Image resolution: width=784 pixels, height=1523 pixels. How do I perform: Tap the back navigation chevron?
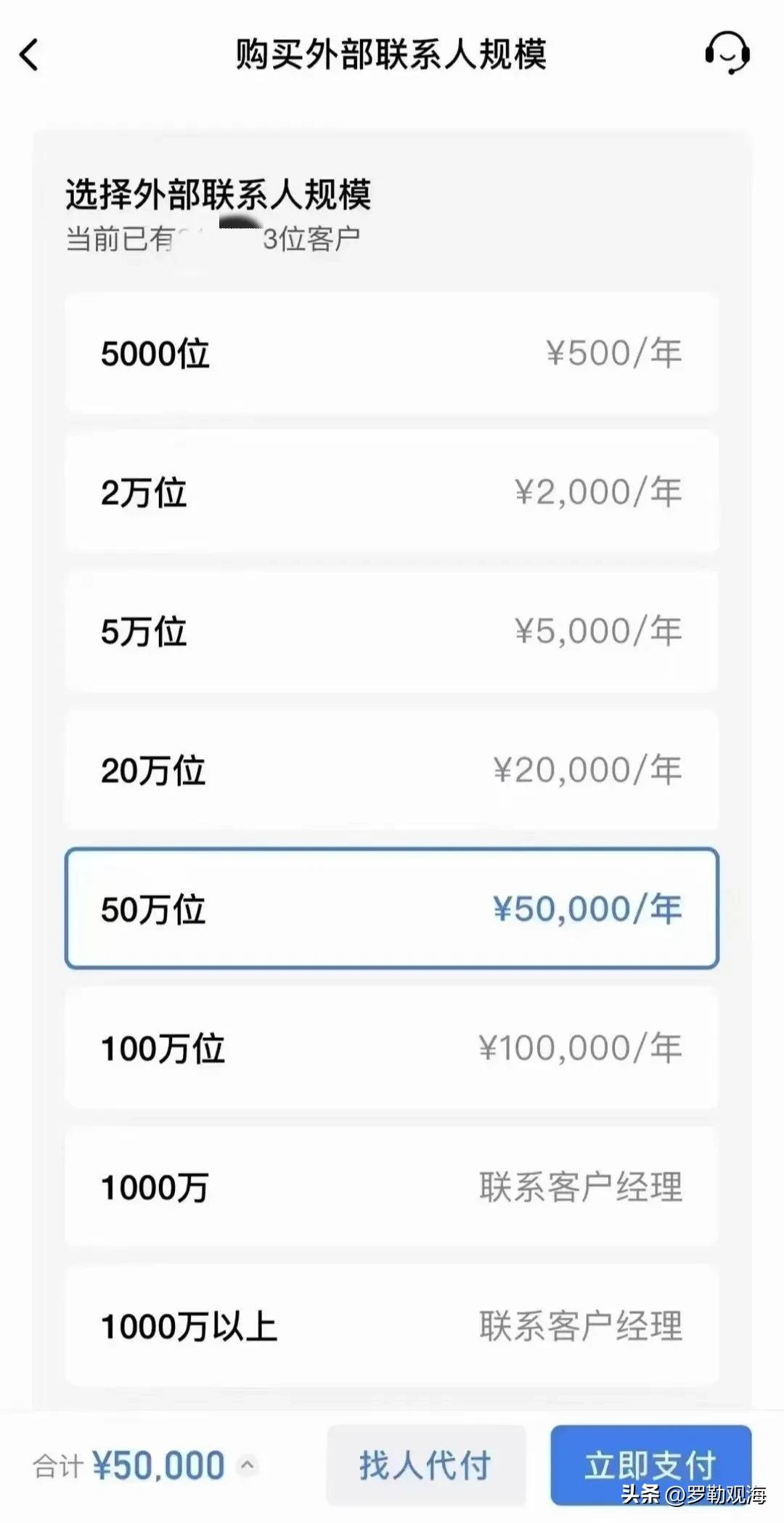pos(29,54)
